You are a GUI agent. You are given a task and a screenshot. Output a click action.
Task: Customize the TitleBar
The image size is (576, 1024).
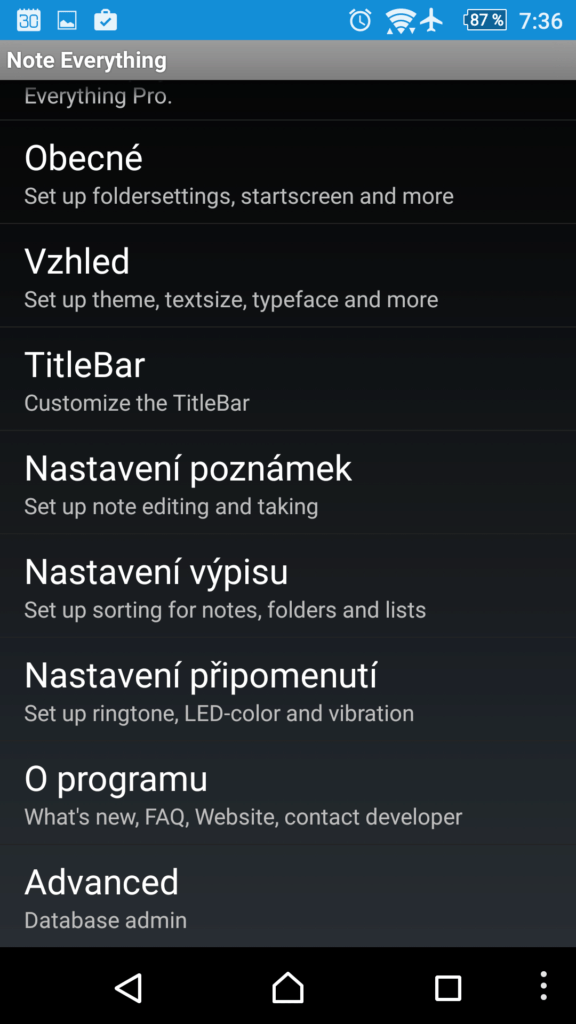(x=288, y=379)
